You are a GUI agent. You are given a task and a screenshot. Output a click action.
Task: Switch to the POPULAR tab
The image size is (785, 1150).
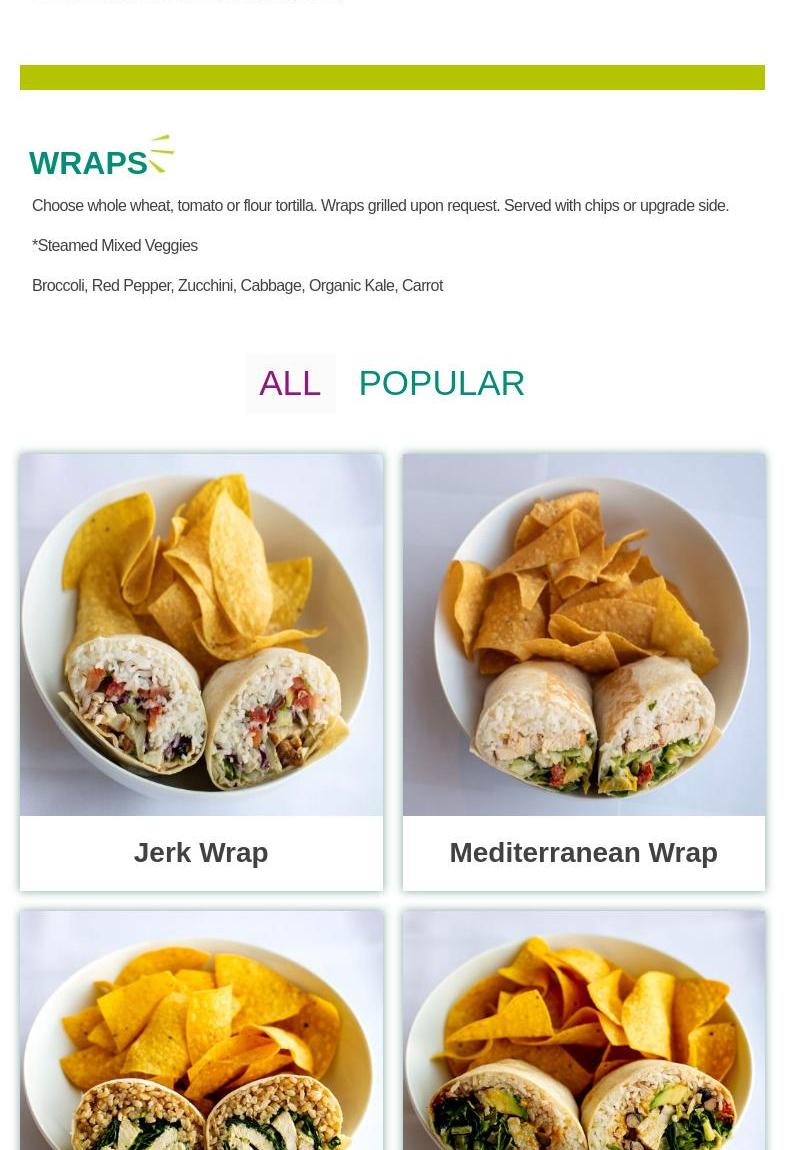[x=441, y=383]
